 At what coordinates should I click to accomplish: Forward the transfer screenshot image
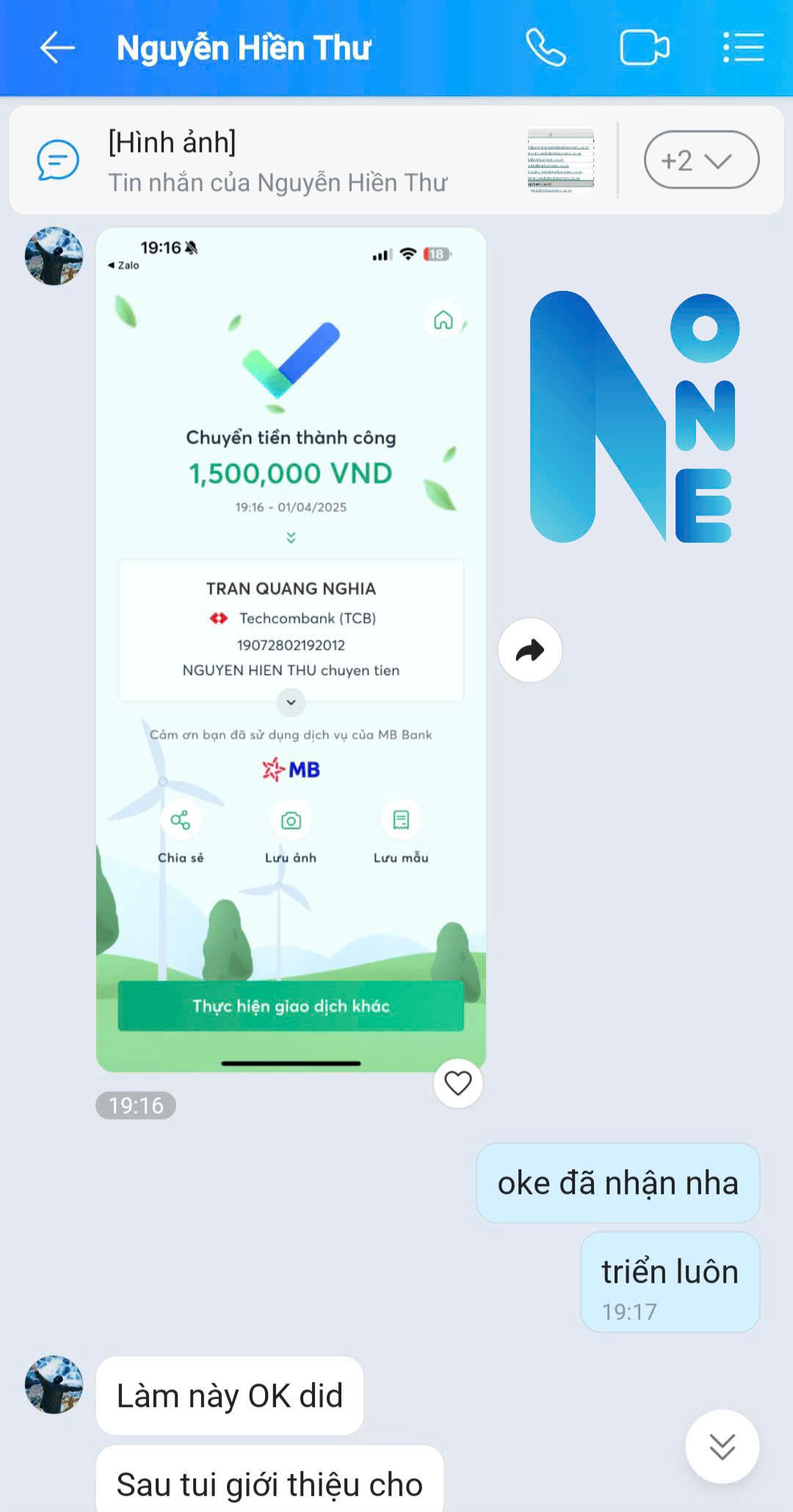(x=529, y=650)
